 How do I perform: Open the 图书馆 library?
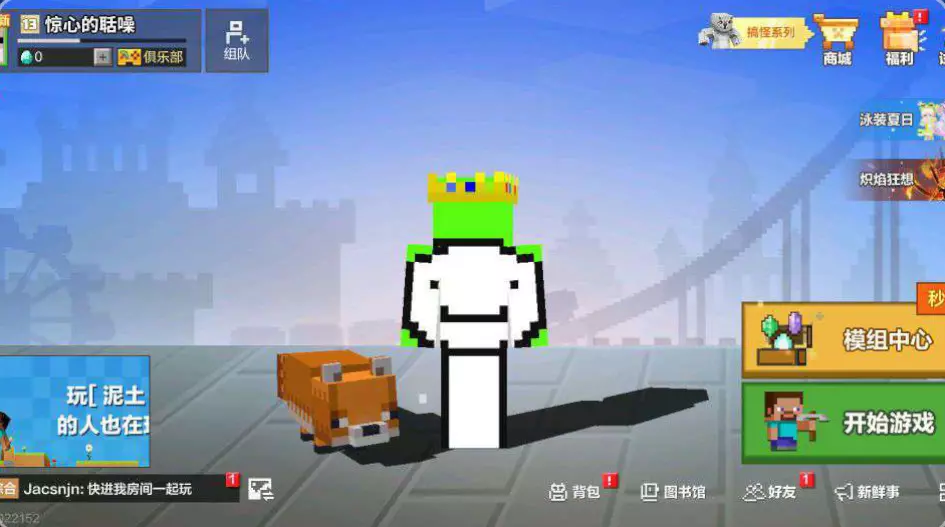point(673,491)
